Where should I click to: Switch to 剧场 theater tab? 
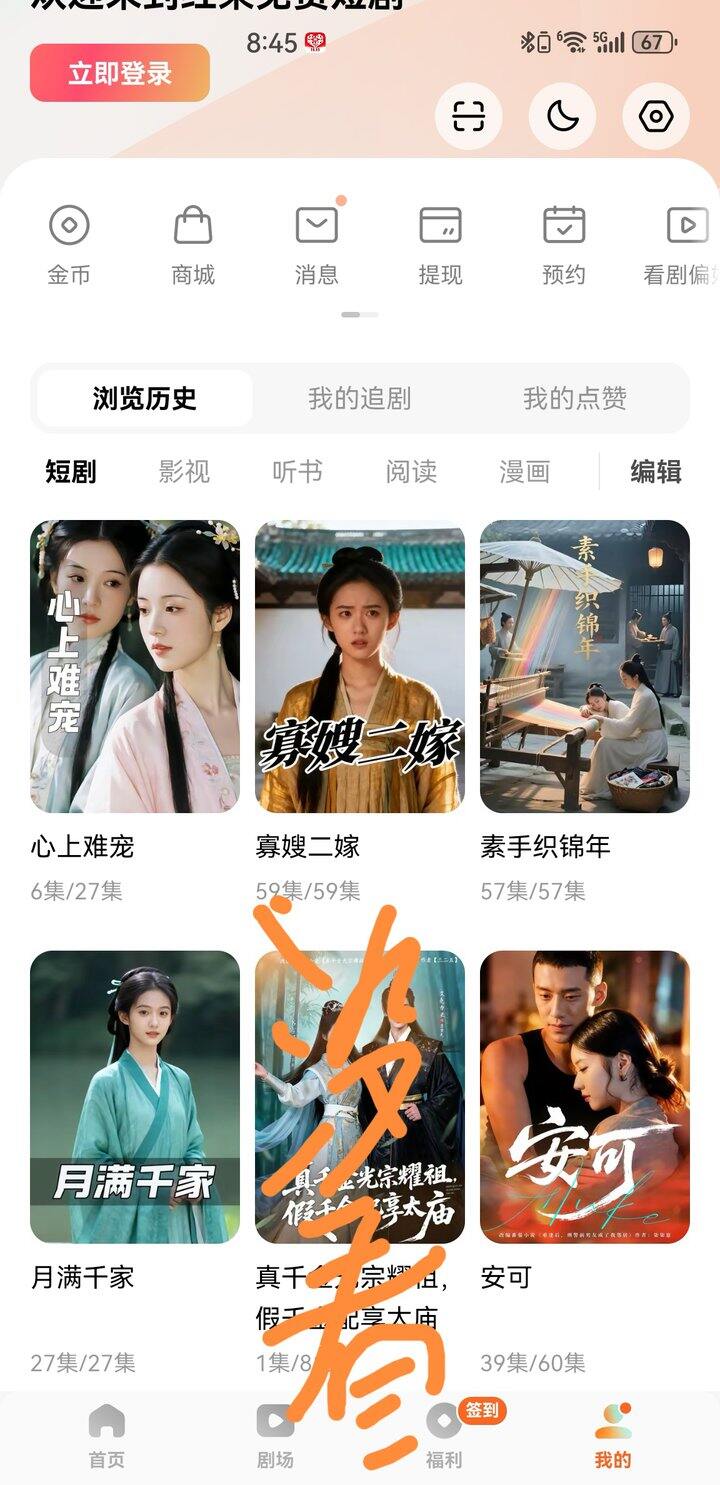(275, 1435)
